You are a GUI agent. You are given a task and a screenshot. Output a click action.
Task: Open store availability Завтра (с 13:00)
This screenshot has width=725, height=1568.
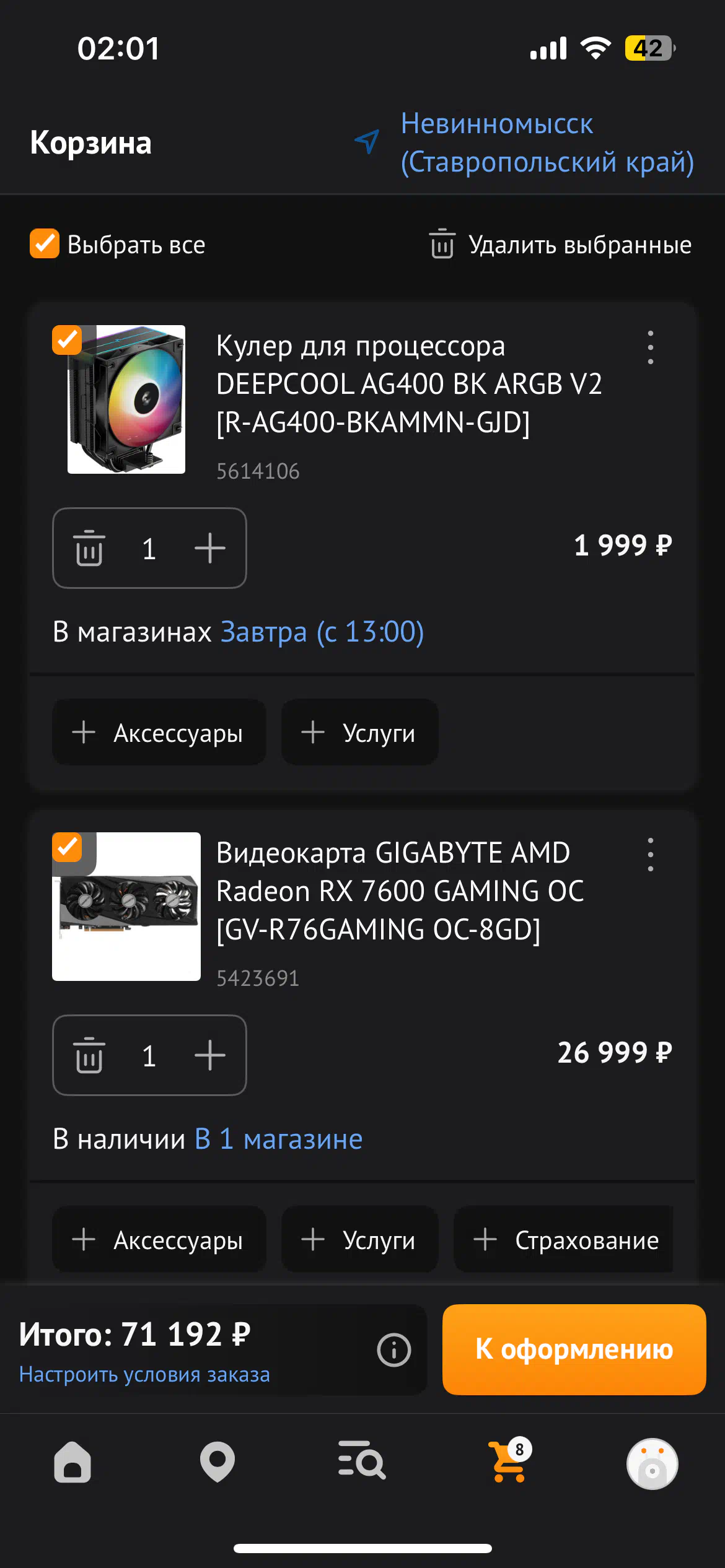click(322, 632)
